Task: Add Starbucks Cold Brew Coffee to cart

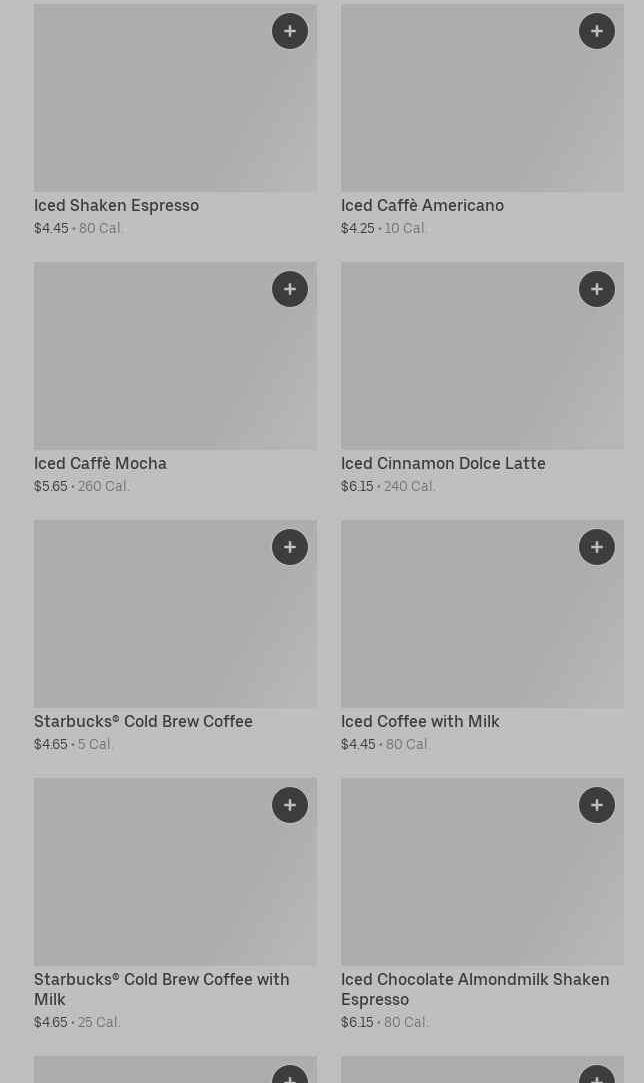Action: tap(290, 547)
